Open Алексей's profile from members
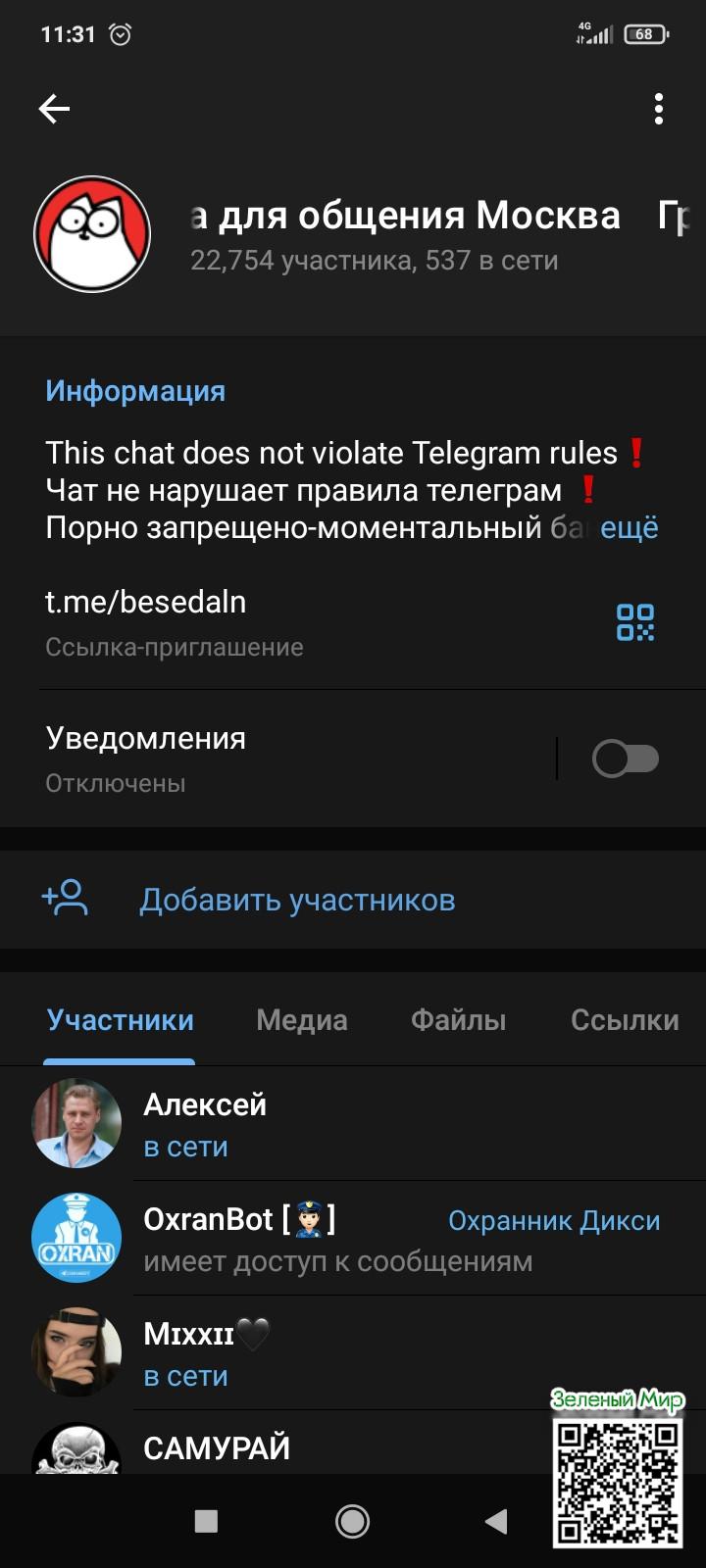The image size is (706, 1568). [x=294, y=1123]
